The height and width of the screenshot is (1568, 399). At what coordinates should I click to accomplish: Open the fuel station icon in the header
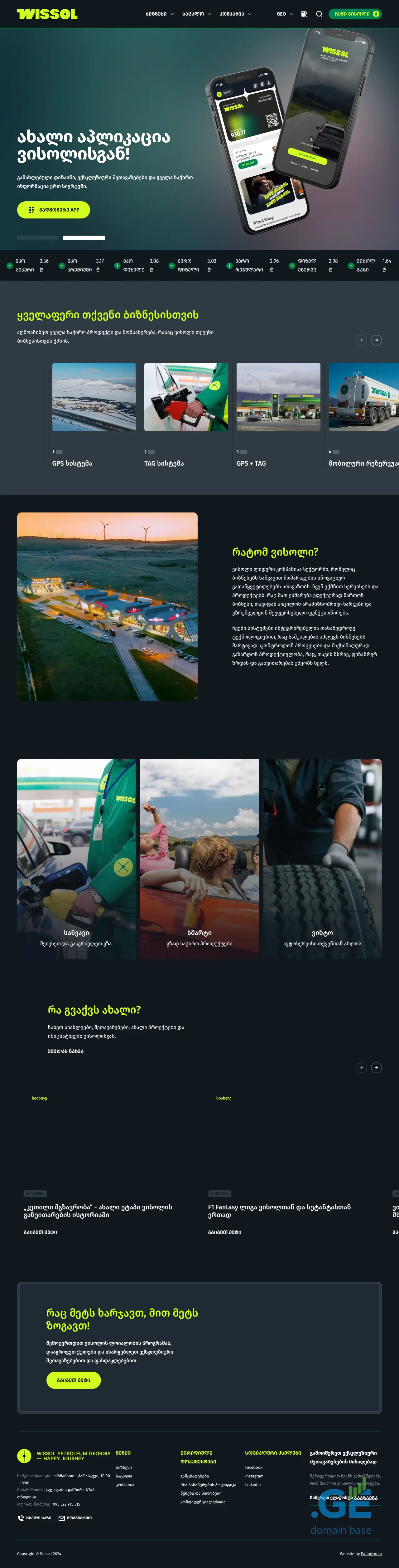click(304, 14)
